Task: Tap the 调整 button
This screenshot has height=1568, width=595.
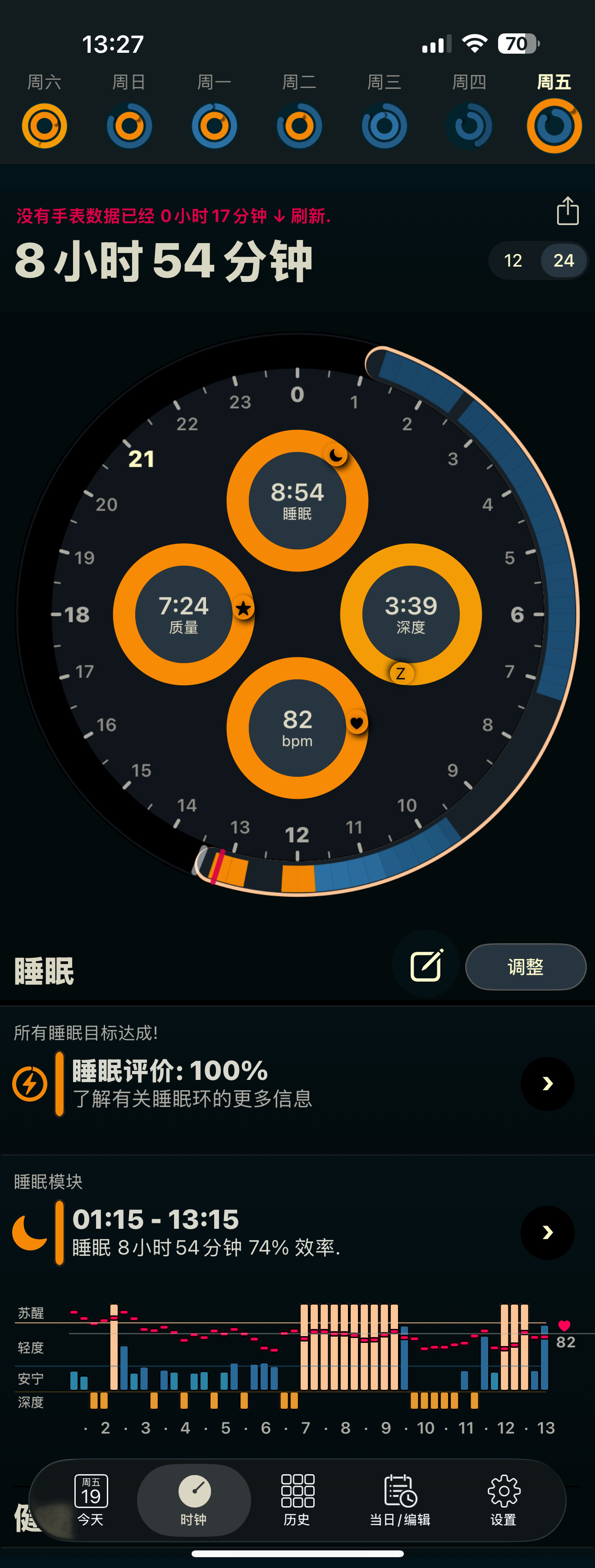Action: [525, 967]
